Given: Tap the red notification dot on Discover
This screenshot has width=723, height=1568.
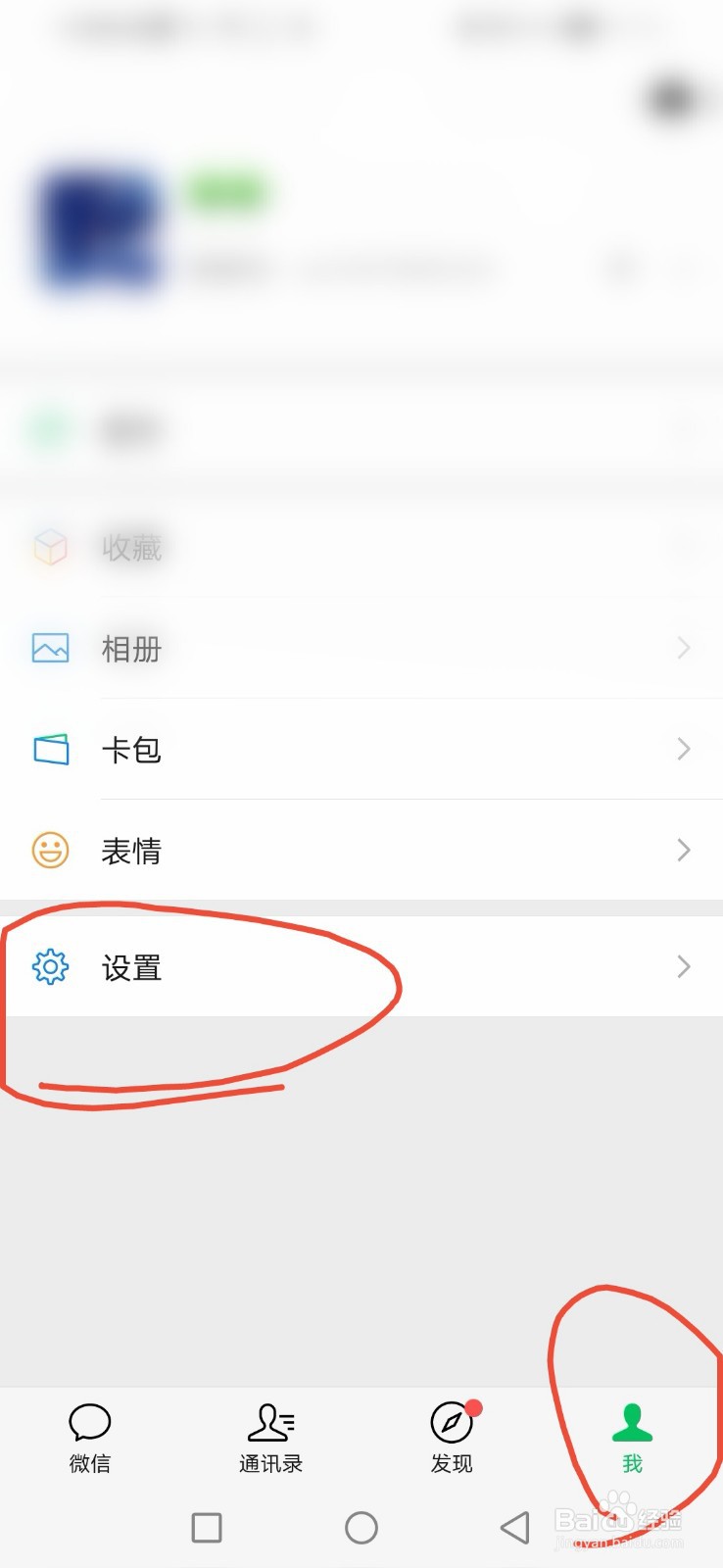Looking at the screenshot, I should coord(474,1405).
